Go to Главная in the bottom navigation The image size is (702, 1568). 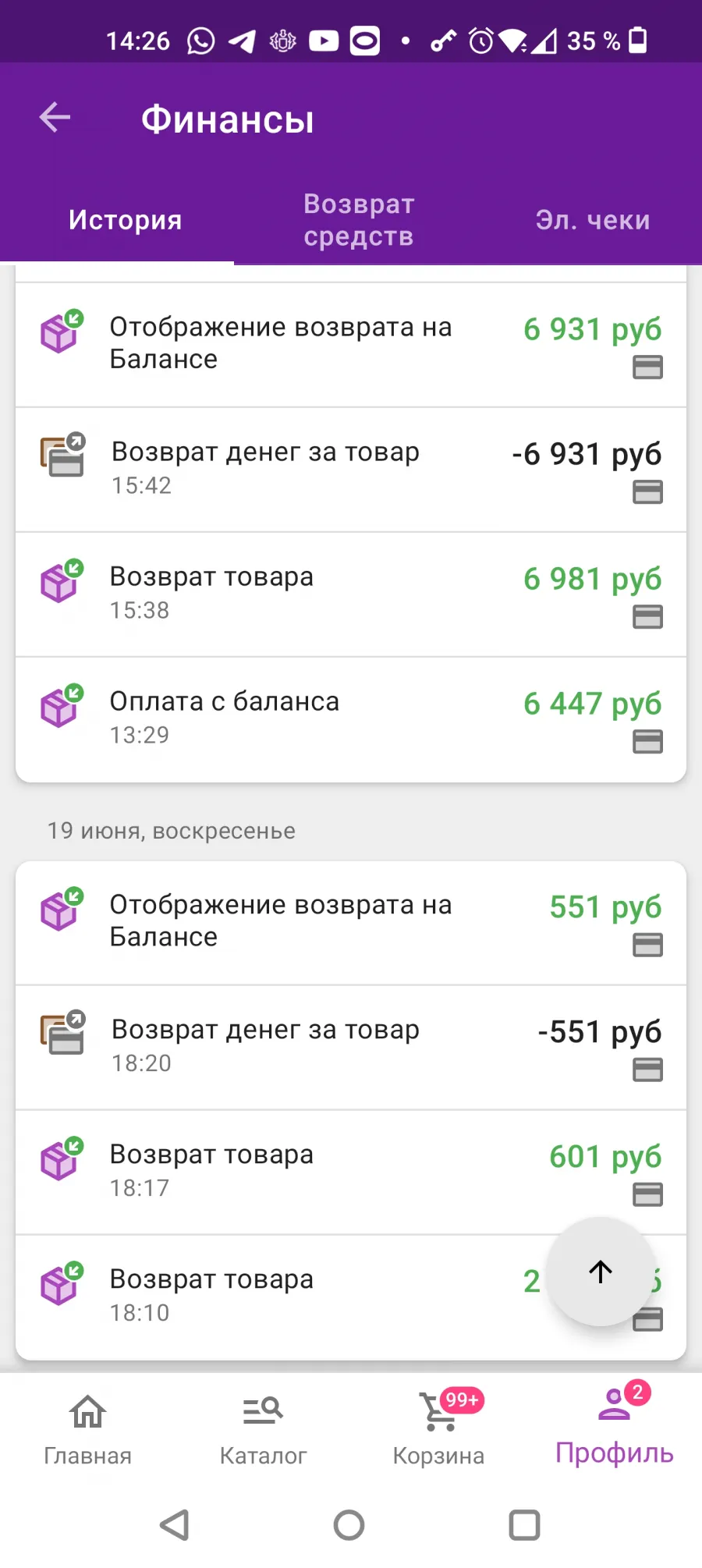click(87, 1430)
